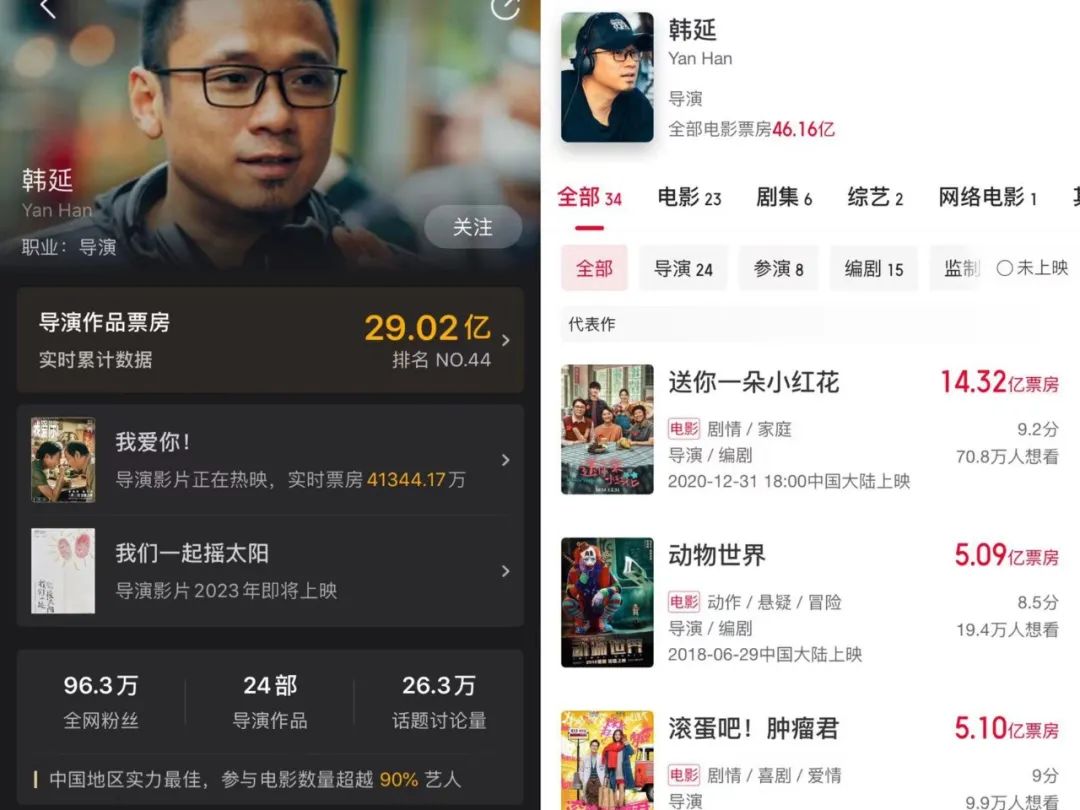Open the 导演作品票房 29.02亿 details
This screenshot has height=810, width=1080.
[x=271, y=340]
